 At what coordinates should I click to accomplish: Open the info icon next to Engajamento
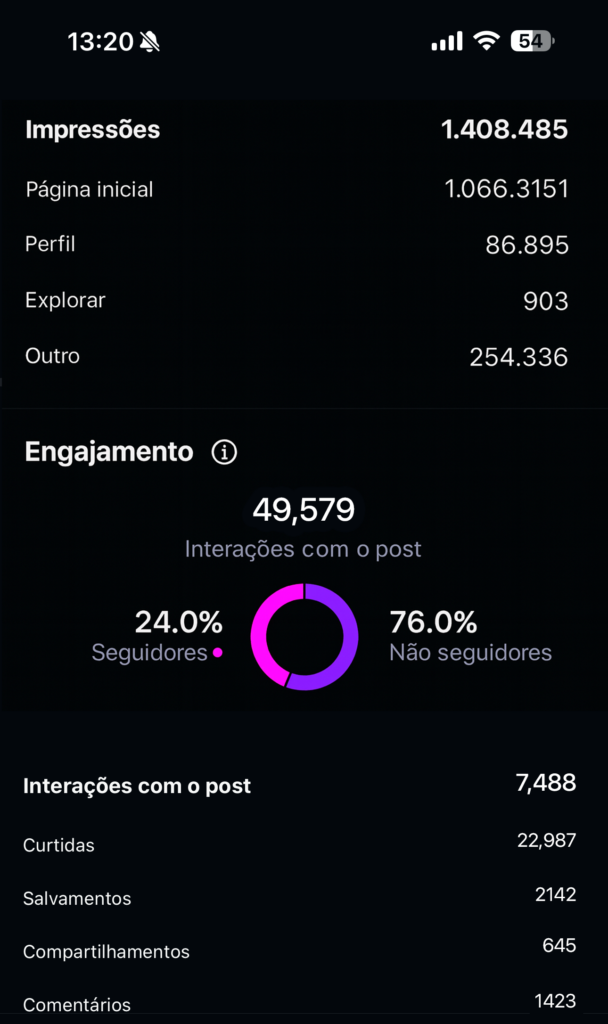pos(224,452)
